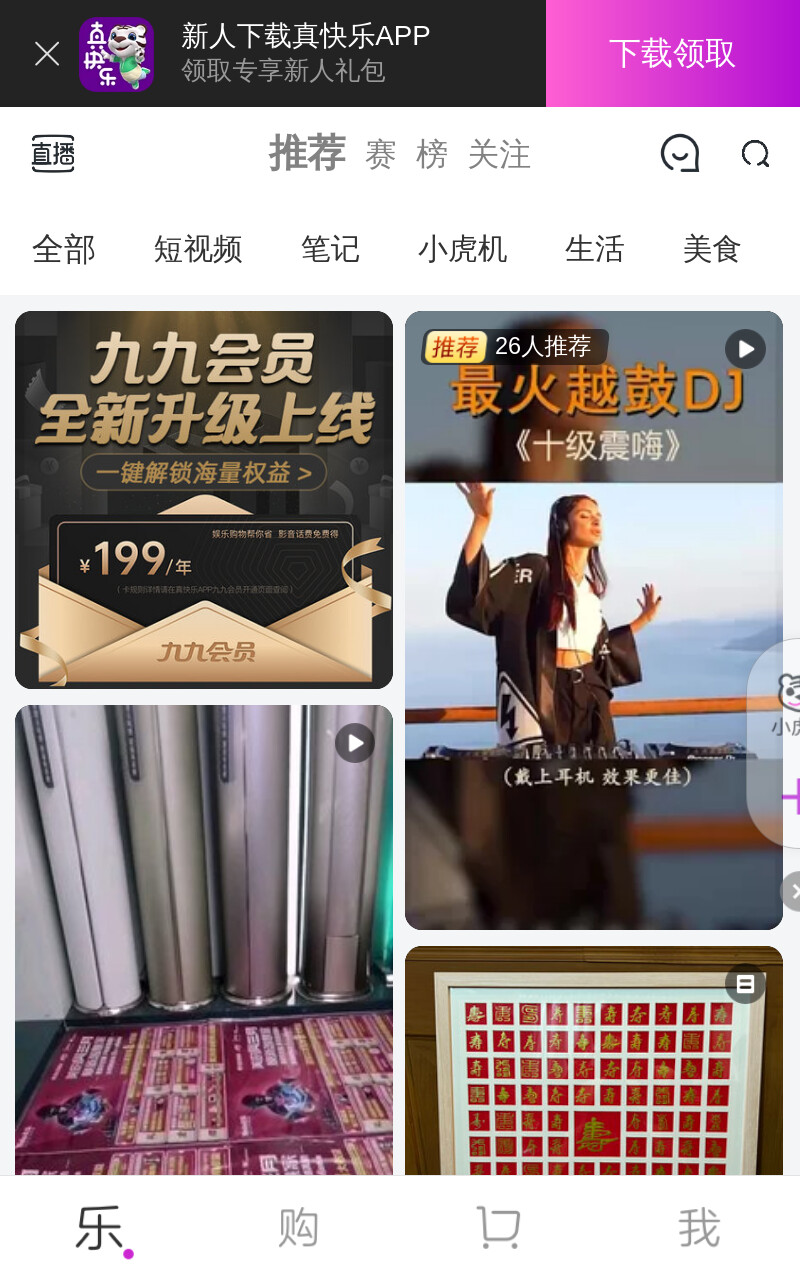The image size is (800, 1280).
Task: Select the 美食 category
Action: (x=711, y=249)
